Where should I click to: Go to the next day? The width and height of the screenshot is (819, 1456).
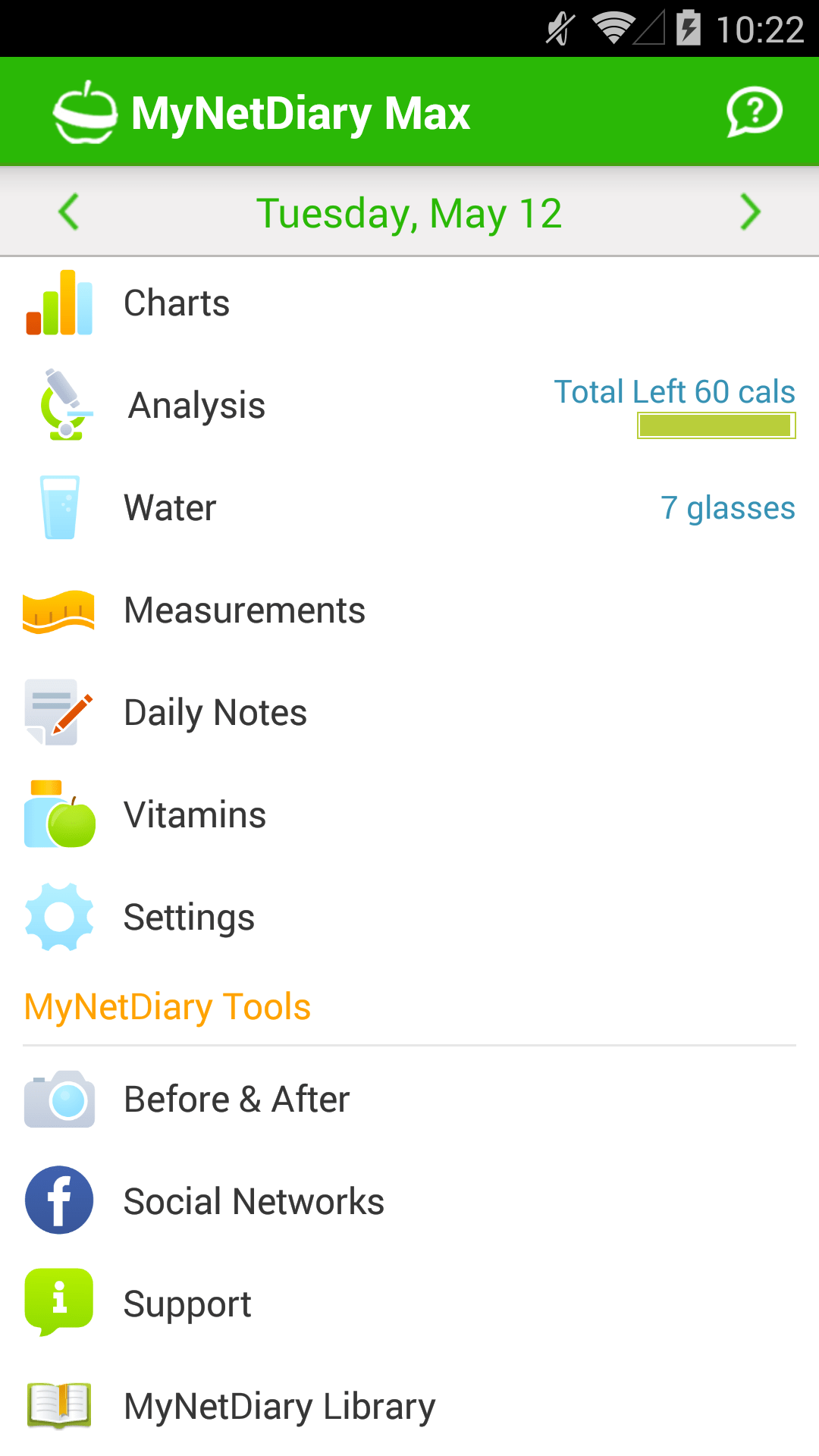(x=749, y=212)
